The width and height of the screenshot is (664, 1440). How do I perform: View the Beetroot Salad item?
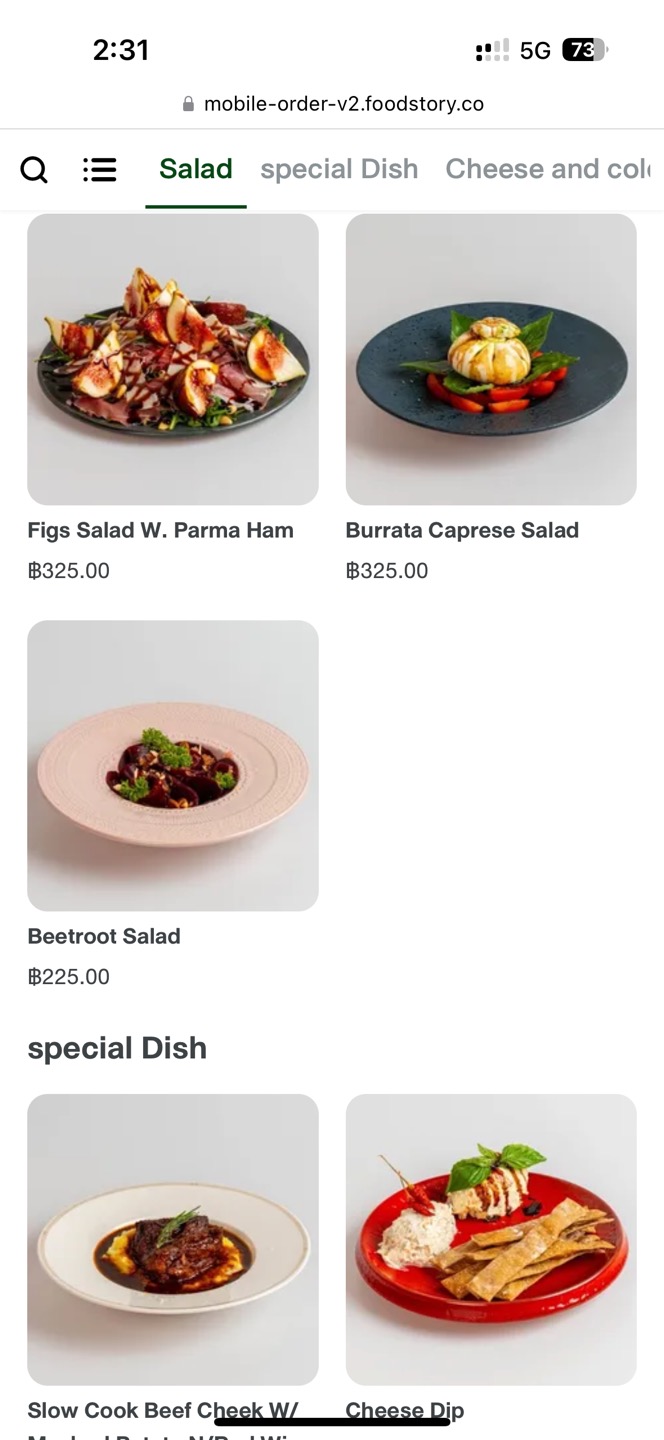(173, 765)
